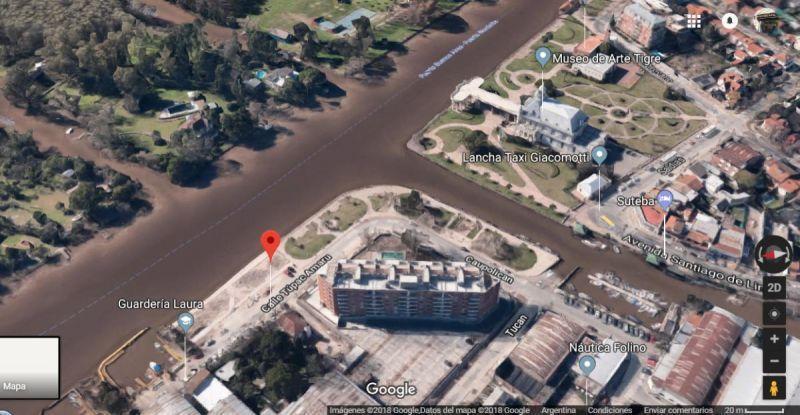Screen dimensions: 800x415
Task: Open the account profile picture
Action: [x=767, y=20]
